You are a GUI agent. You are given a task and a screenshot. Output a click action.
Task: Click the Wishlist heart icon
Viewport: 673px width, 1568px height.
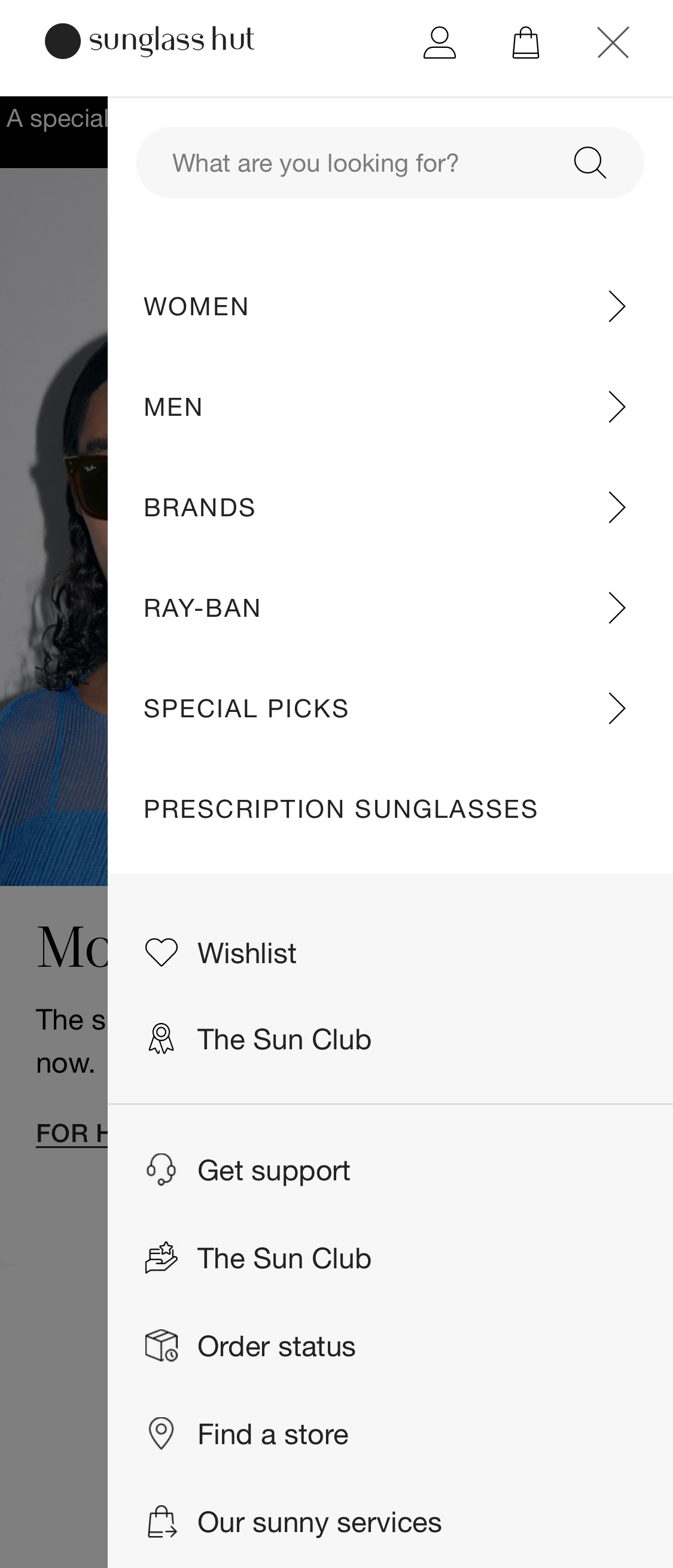(161, 952)
